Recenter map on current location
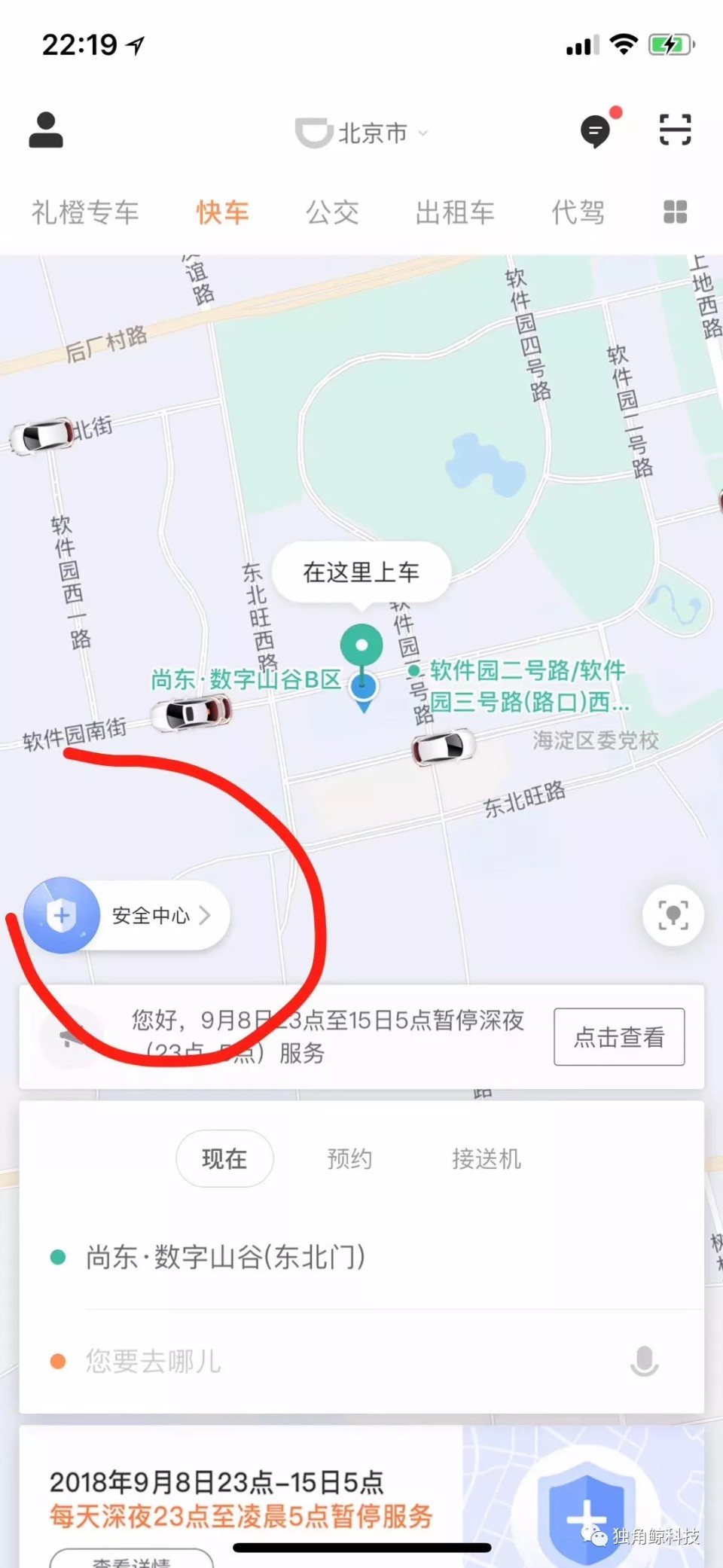Screen dimensions: 723x1568 pyautogui.click(x=673, y=915)
